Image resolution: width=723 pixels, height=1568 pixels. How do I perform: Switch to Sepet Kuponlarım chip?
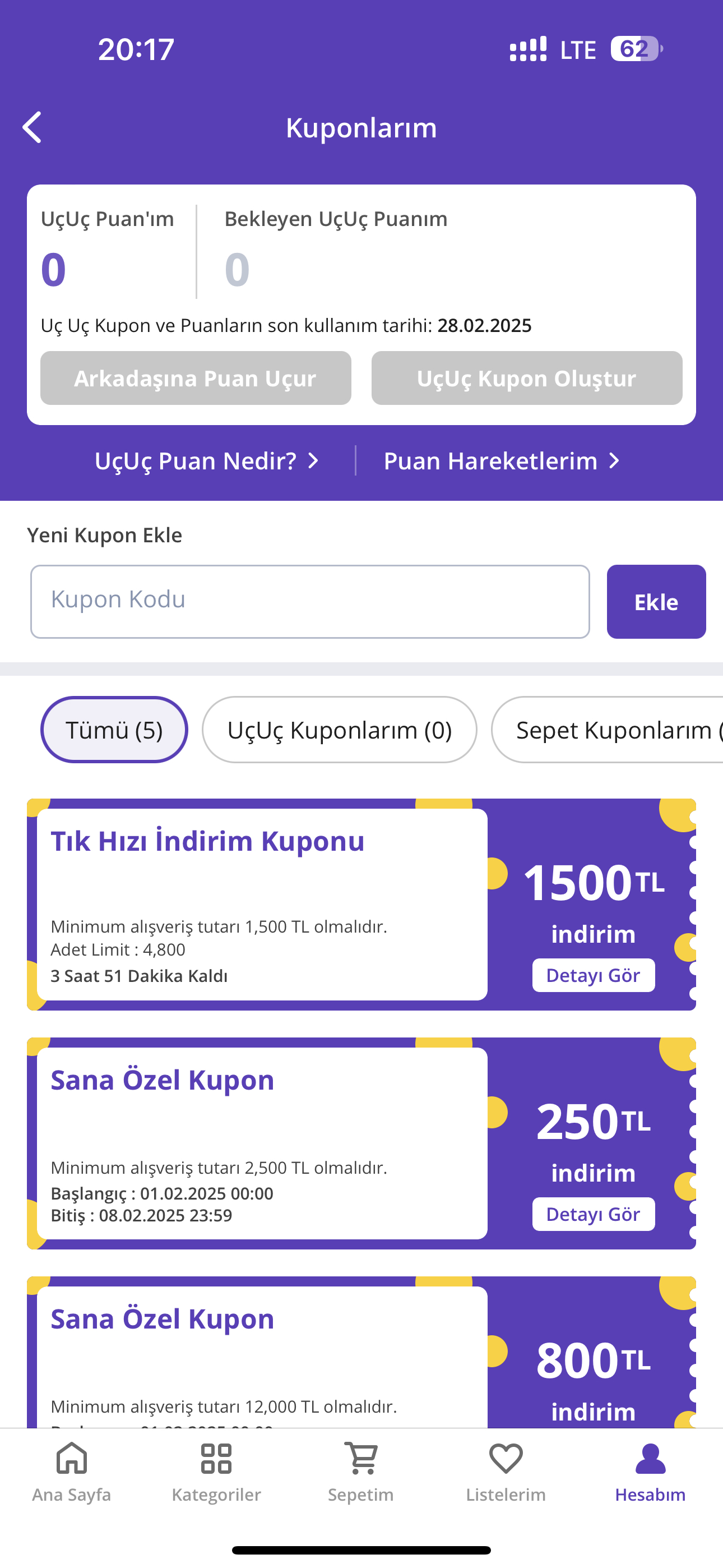(607, 729)
